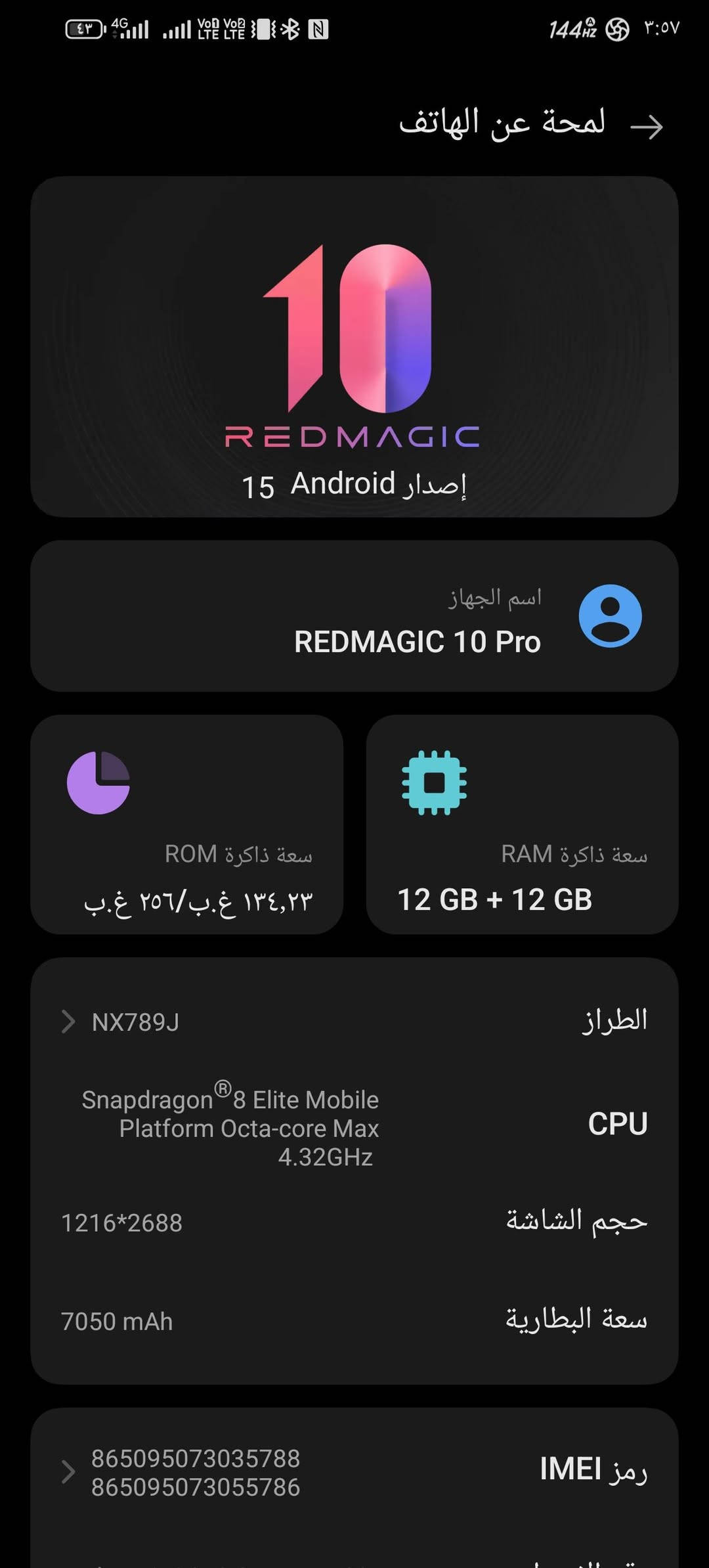709x1568 pixels.
Task: Open the RAM 12 GB + 12 GB card
Action: point(522,824)
